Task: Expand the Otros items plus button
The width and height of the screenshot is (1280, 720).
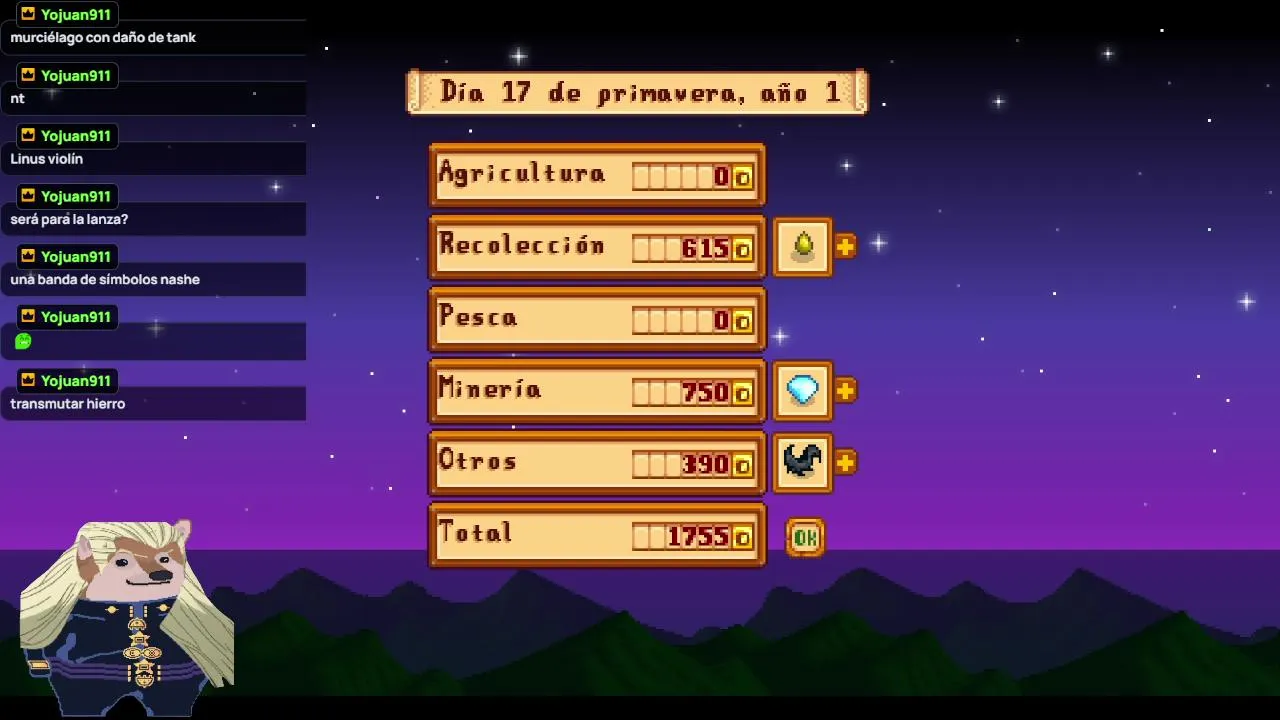Action: click(845, 462)
